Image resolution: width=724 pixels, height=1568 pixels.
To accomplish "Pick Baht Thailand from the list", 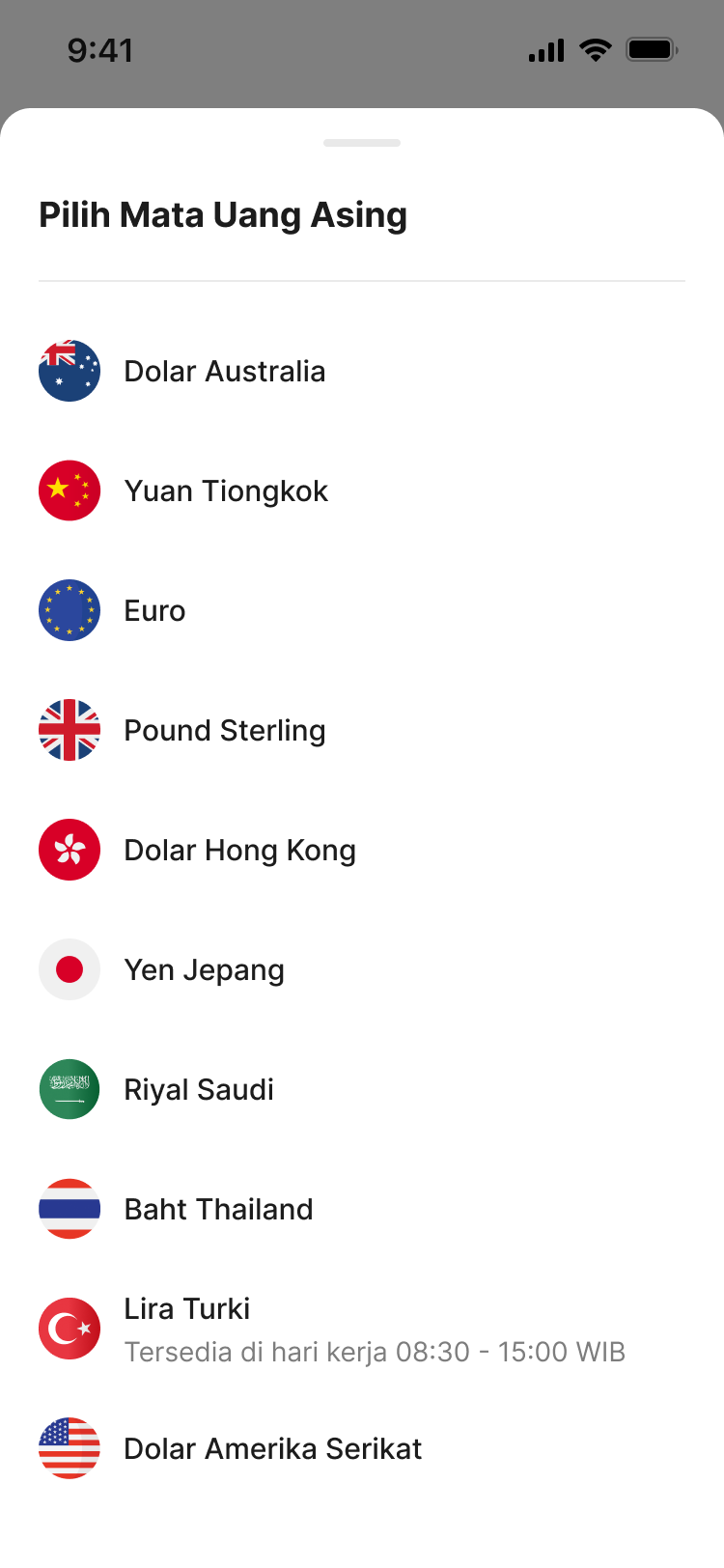I will click(218, 1210).
